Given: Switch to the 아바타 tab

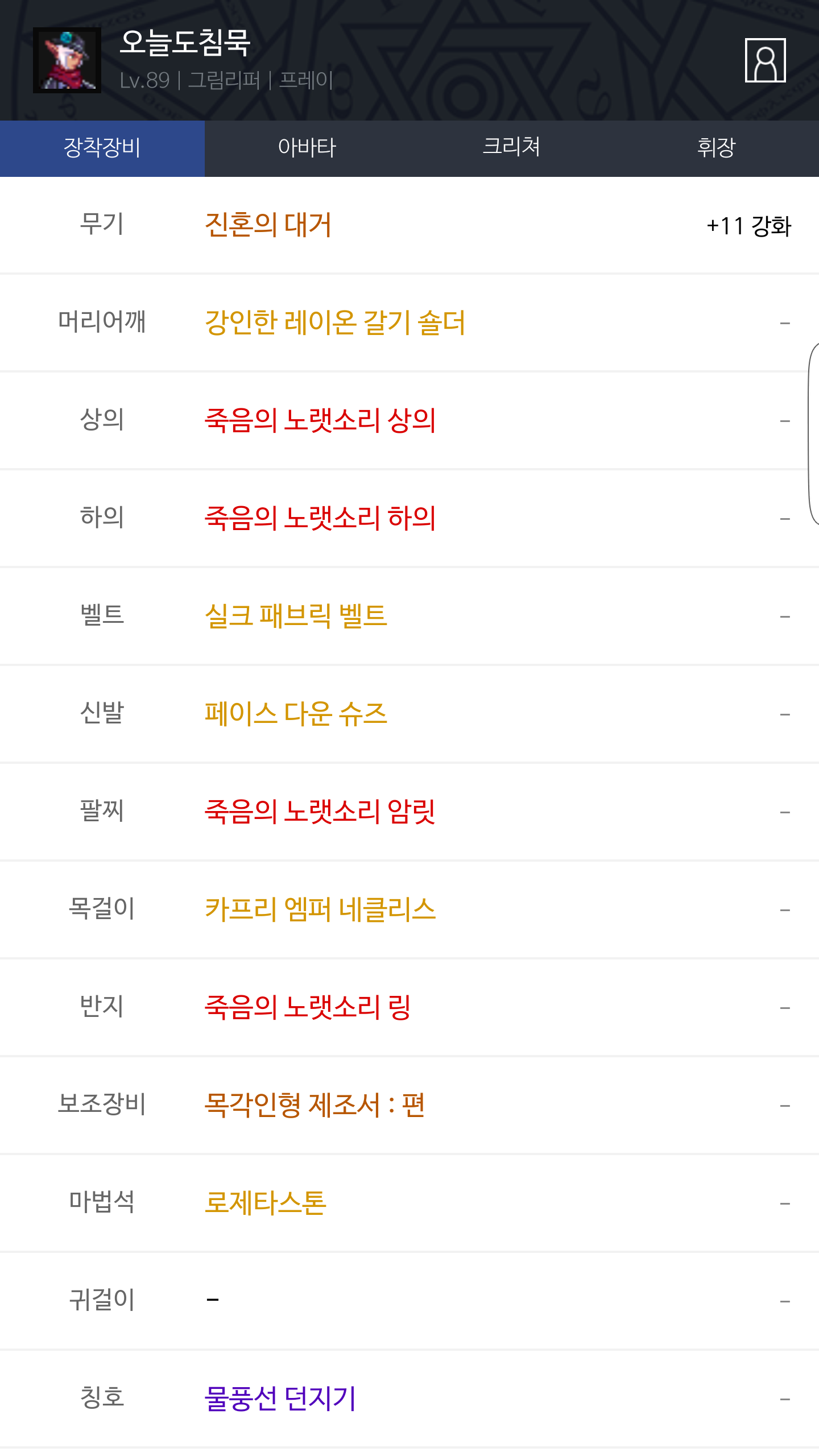Looking at the screenshot, I should pos(307,148).
